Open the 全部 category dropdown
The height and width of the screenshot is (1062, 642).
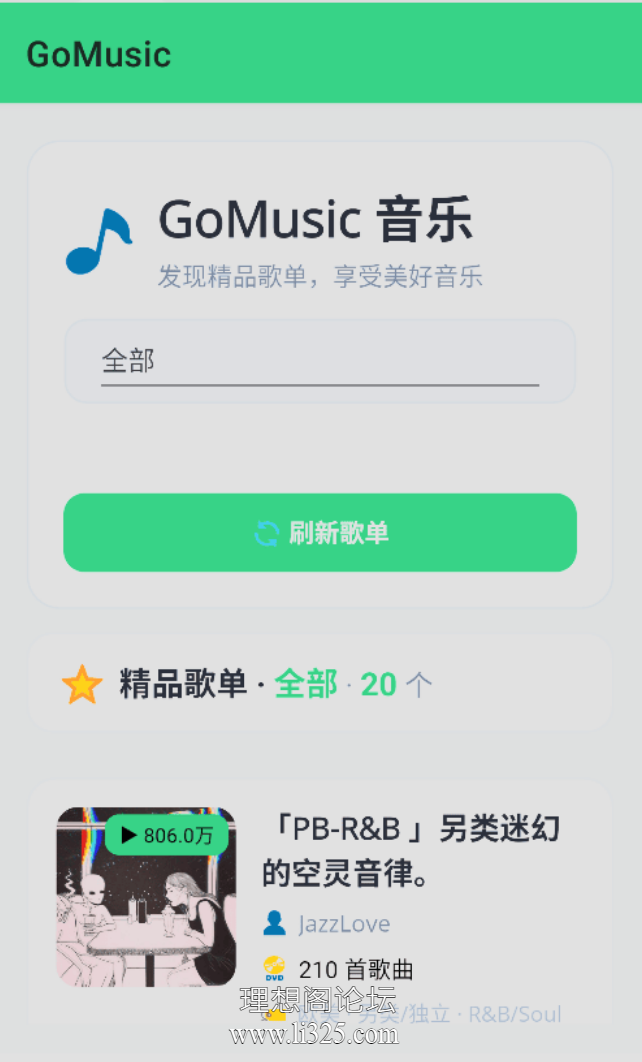click(320, 362)
